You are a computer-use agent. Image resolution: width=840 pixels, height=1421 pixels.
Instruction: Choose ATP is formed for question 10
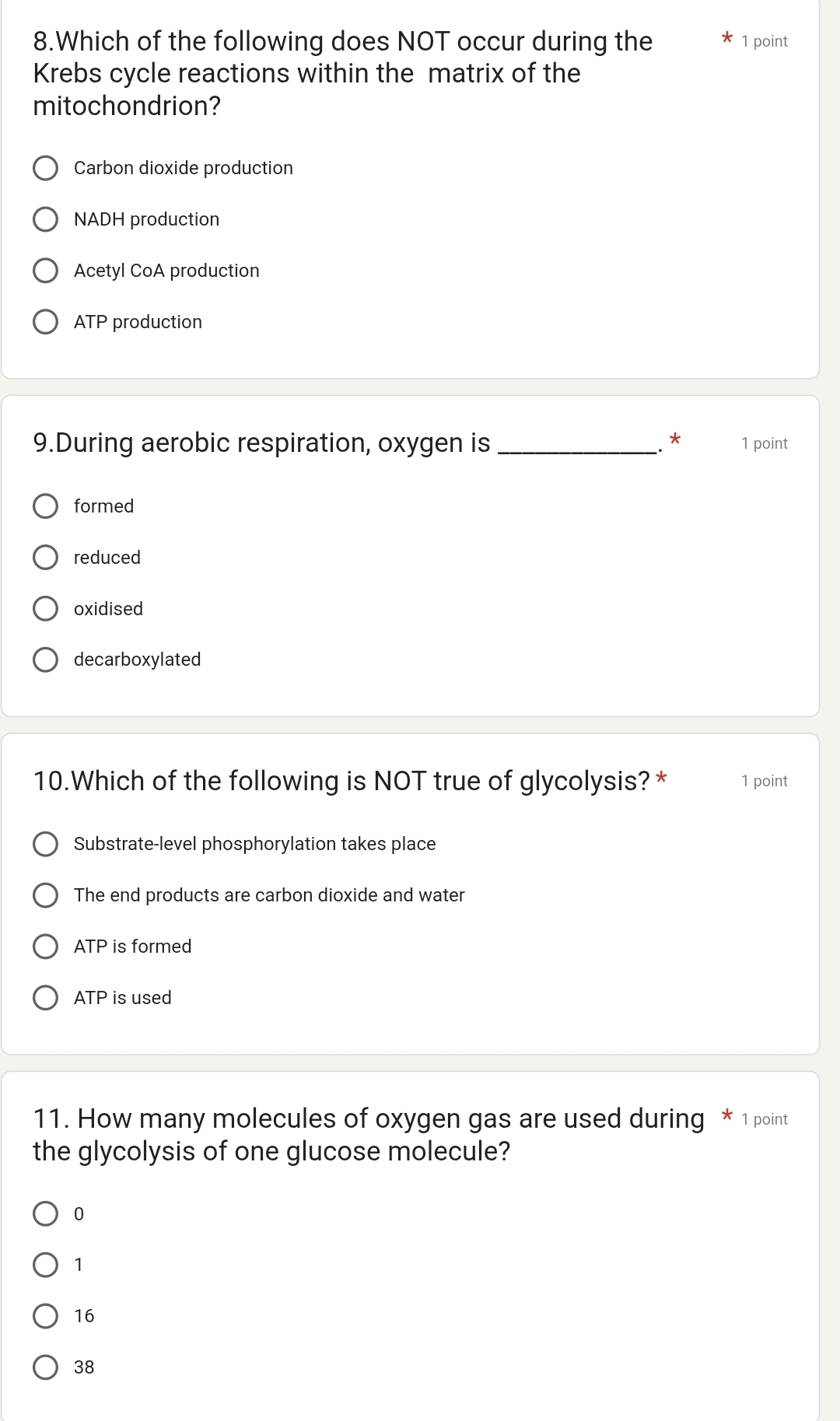(x=46, y=946)
